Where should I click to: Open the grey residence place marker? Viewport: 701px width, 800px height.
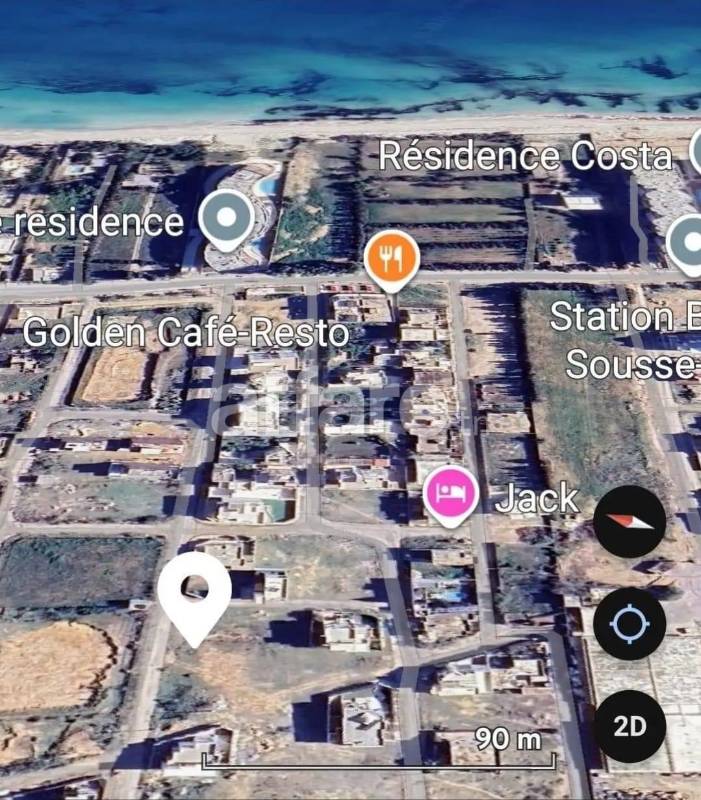pos(227,220)
